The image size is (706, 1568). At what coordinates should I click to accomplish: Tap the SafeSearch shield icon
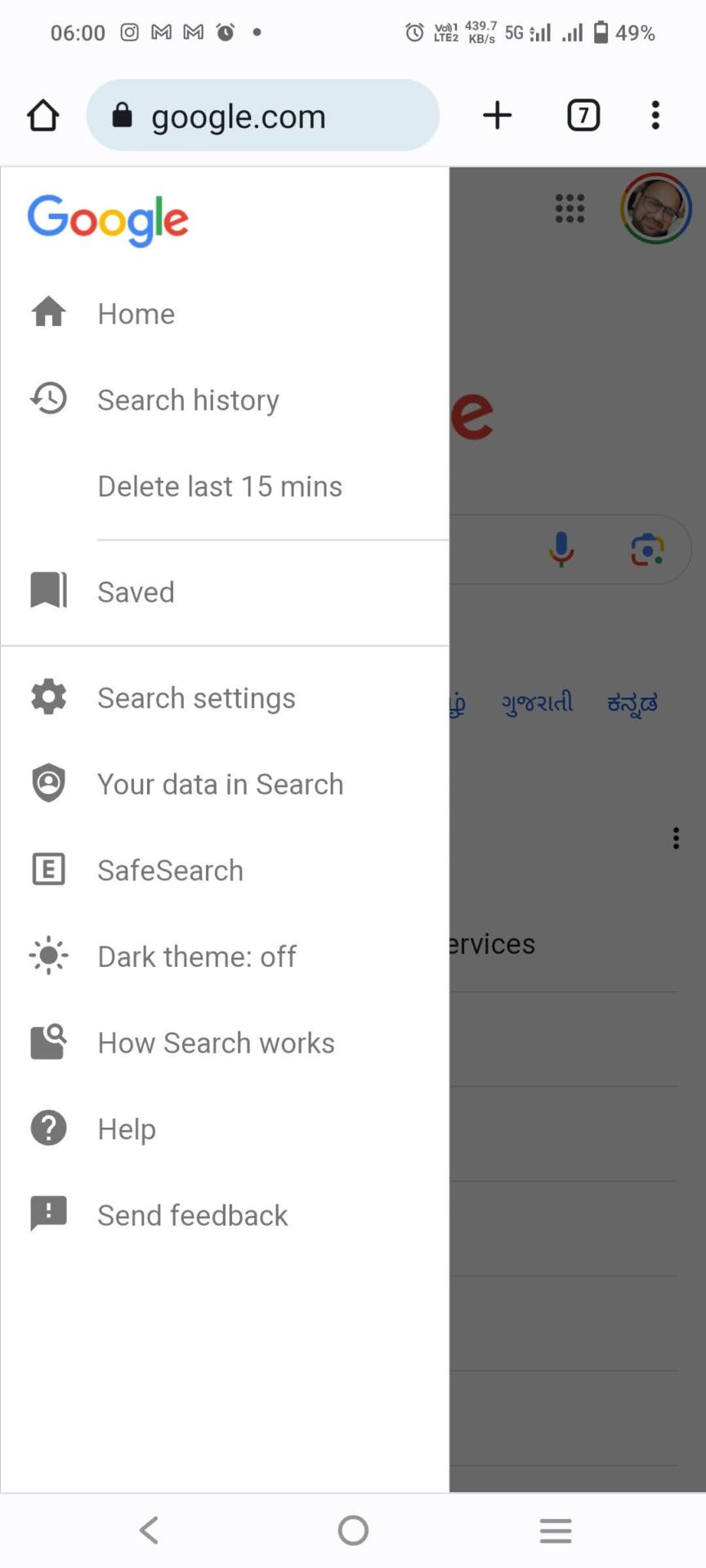pyautogui.click(x=47, y=869)
